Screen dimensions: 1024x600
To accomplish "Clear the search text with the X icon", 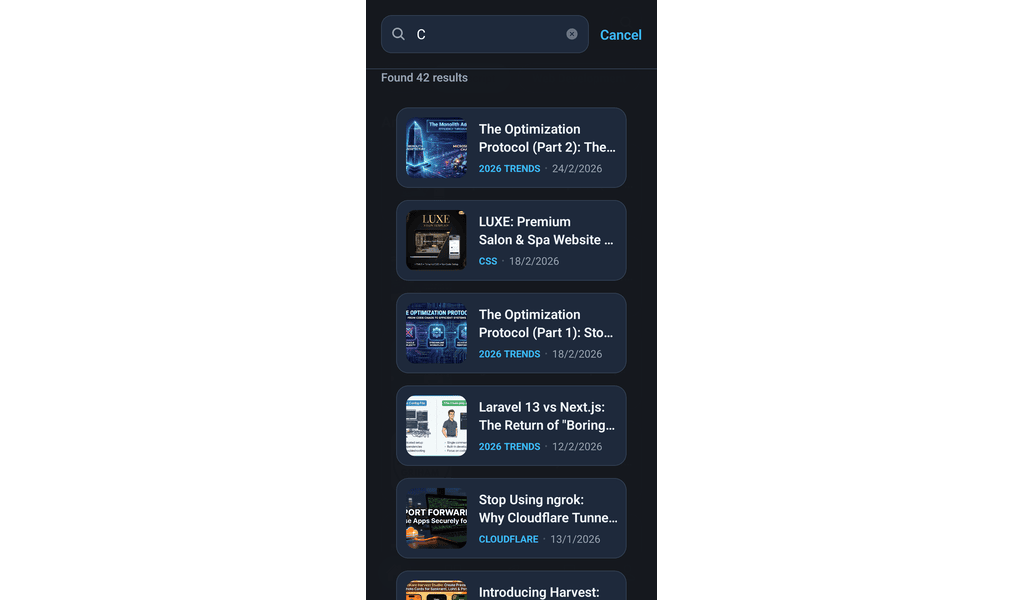I will [x=572, y=34].
